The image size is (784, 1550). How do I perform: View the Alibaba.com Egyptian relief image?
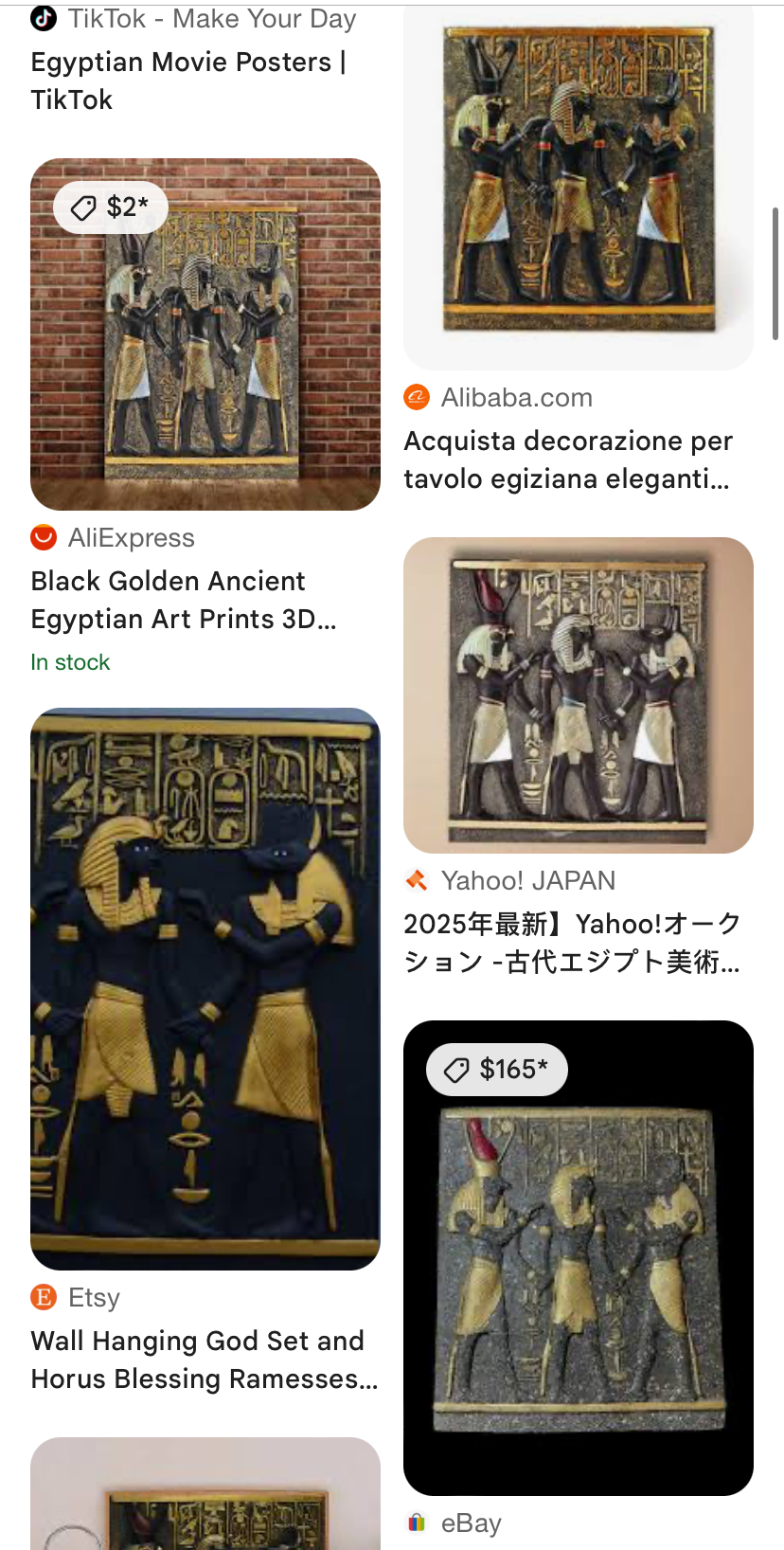coord(579,186)
